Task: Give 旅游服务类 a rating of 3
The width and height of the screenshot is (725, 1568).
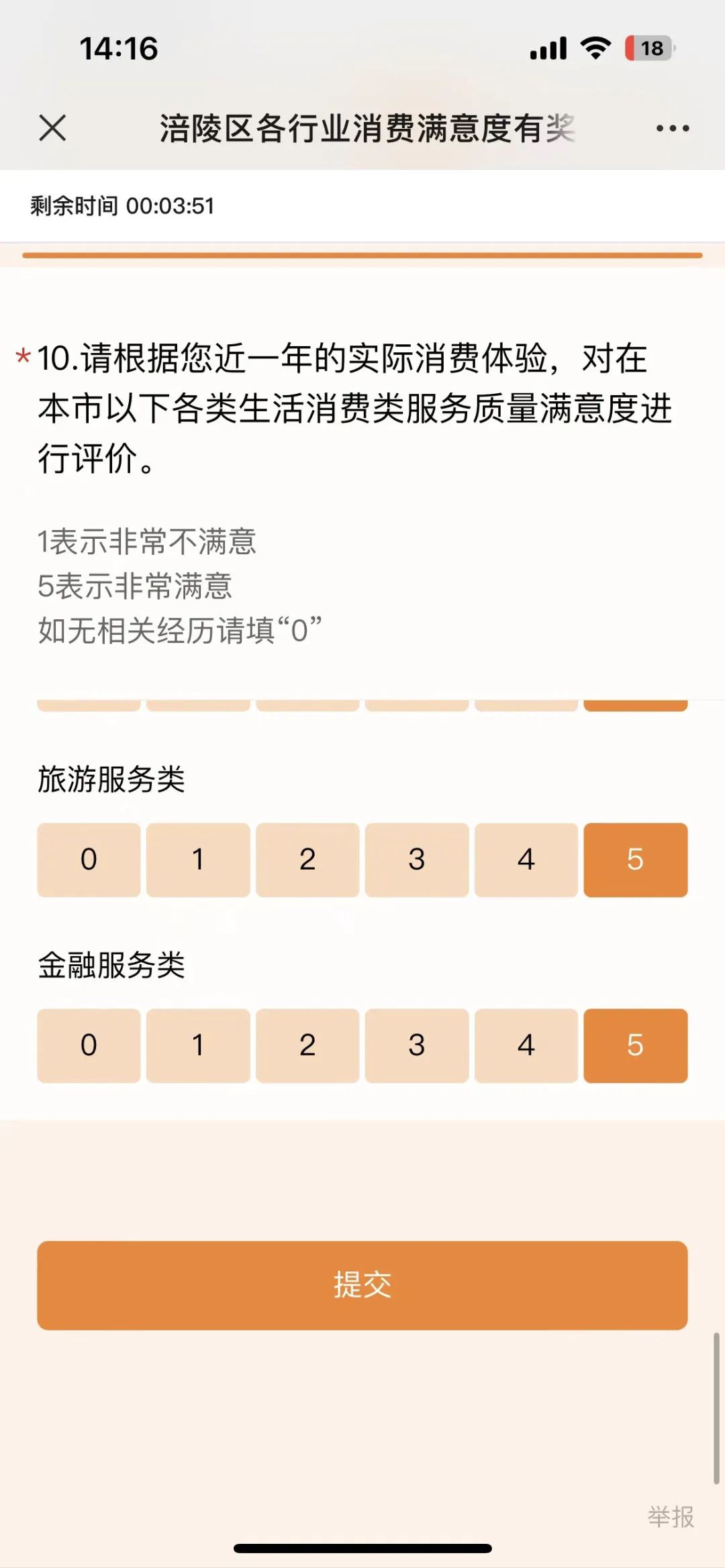Action: click(417, 859)
